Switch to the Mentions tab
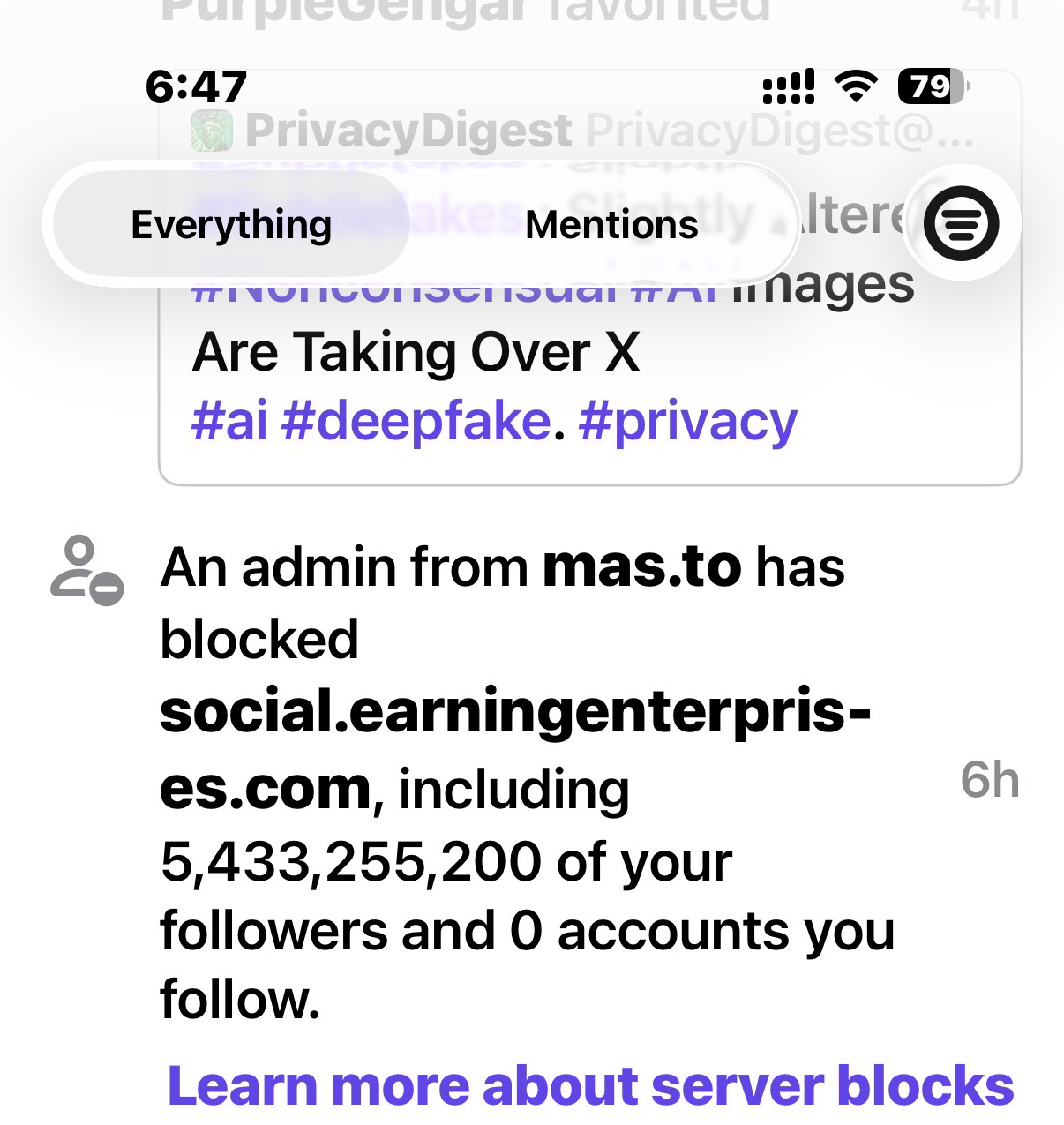The height and width of the screenshot is (1125, 1064). (x=611, y=224)
